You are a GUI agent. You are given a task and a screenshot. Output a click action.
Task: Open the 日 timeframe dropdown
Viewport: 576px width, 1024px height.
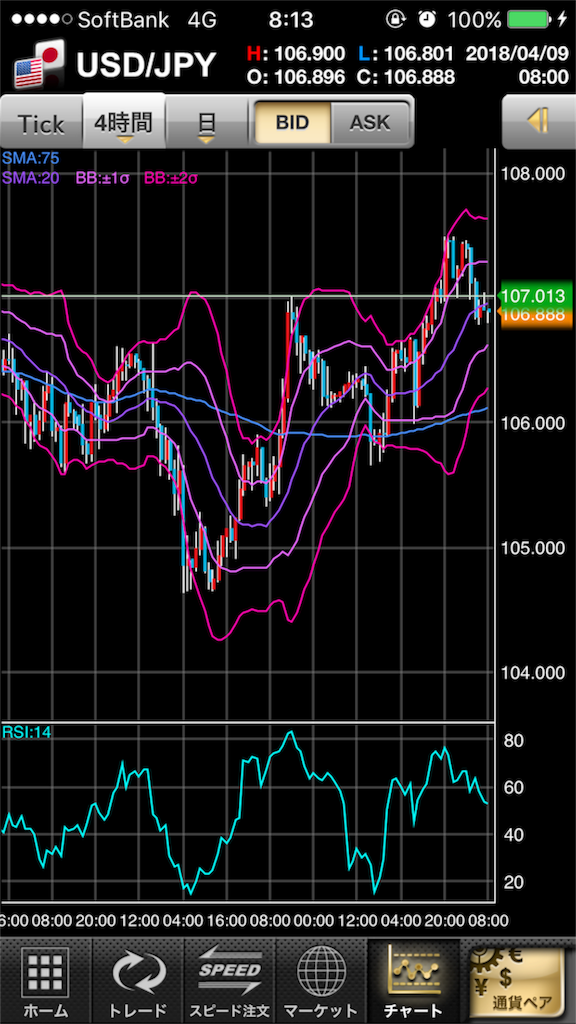[206, 123]
